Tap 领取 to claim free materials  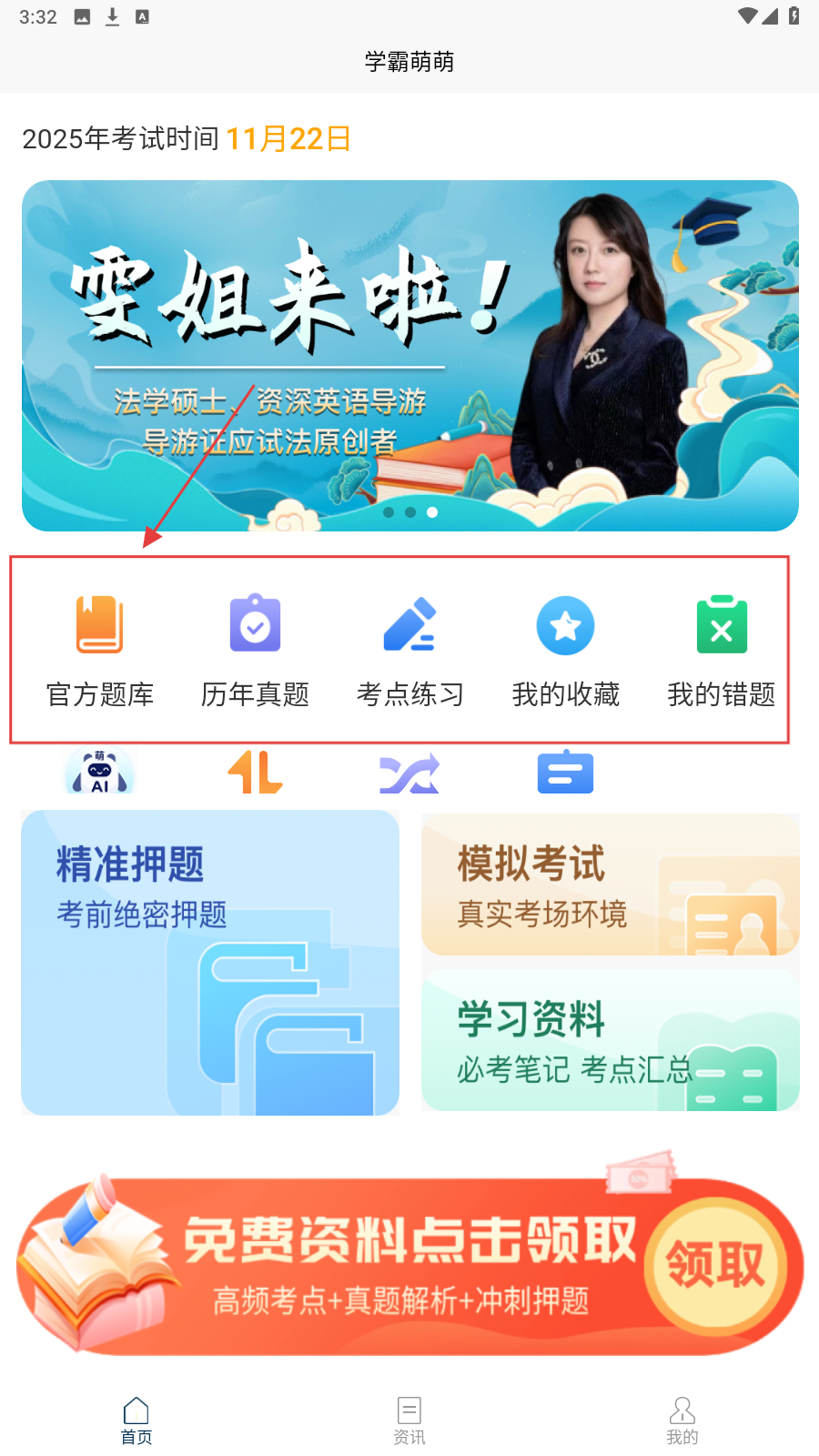(715, 1264)
